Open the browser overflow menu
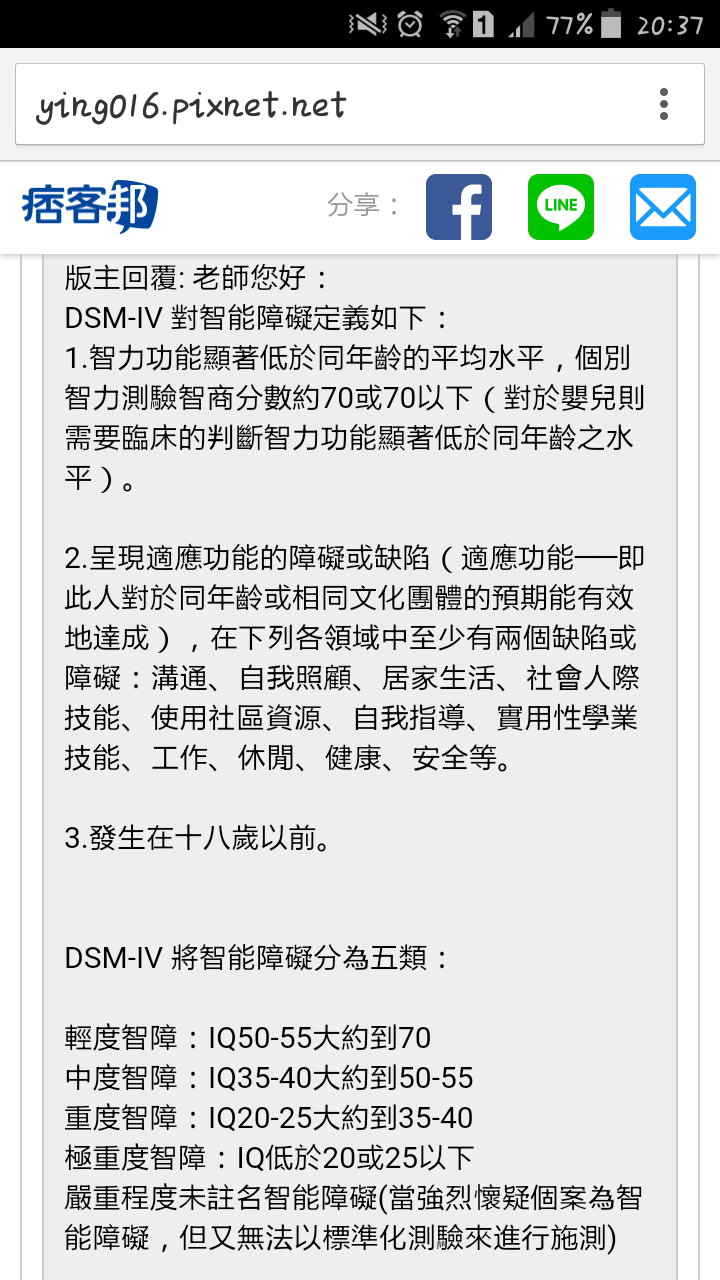The width and height of the screenshot is (720, 1280). tap(664, 105)
